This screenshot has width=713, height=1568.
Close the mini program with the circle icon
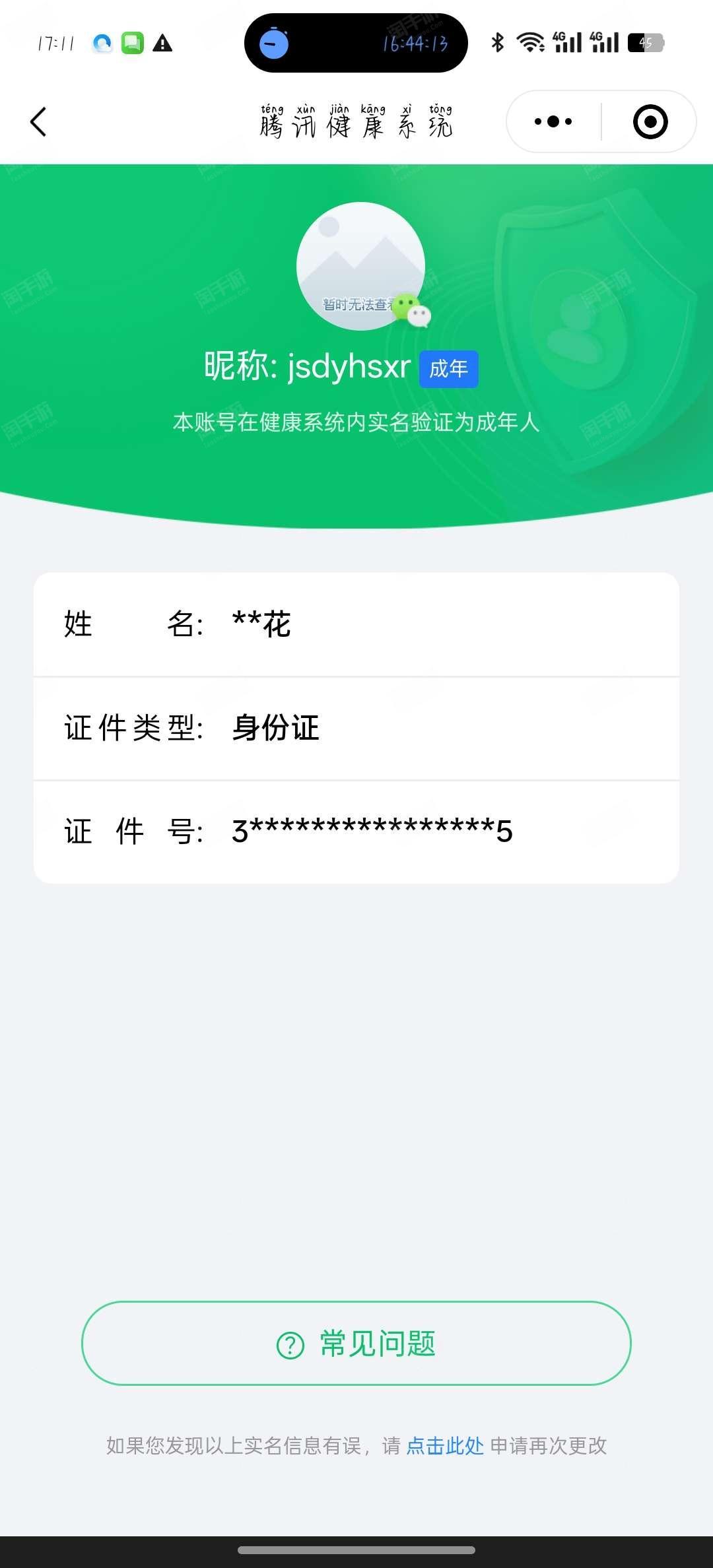click(x=650, y=121)
